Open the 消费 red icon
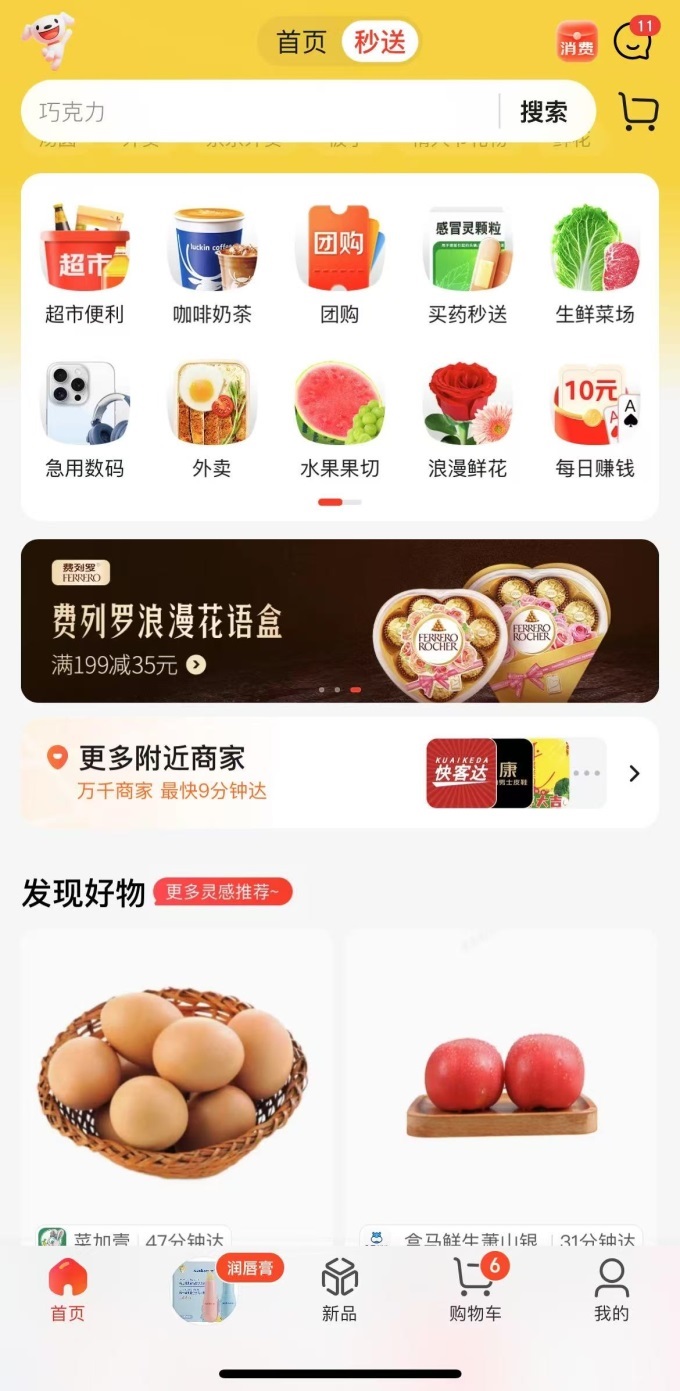 coord(577,42)
